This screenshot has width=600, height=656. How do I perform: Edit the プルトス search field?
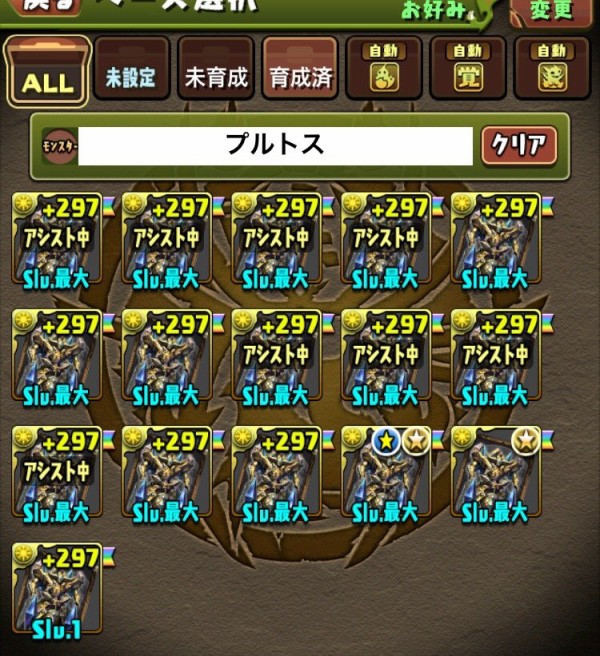[274, 145]
